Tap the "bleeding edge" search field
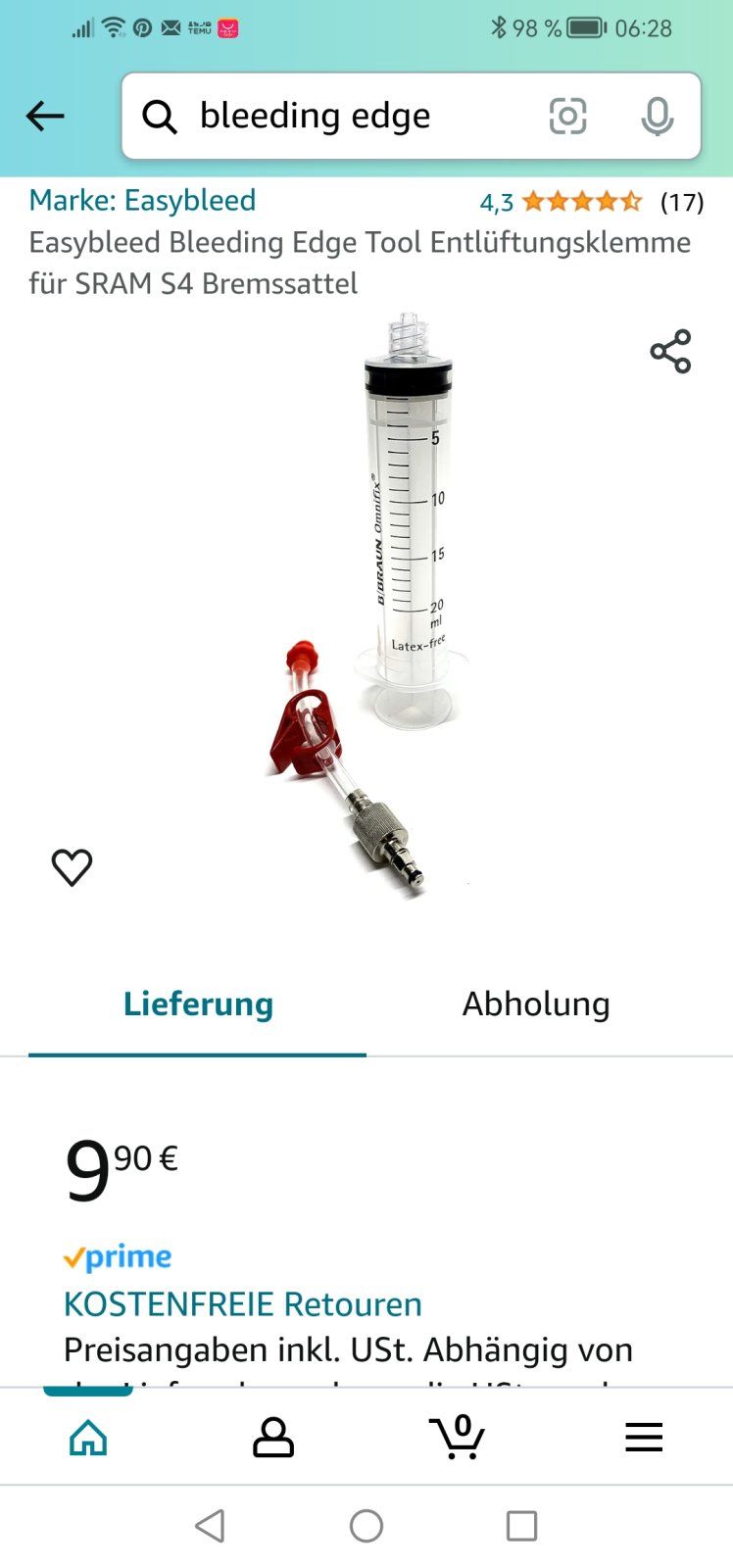 coord(333,116)
